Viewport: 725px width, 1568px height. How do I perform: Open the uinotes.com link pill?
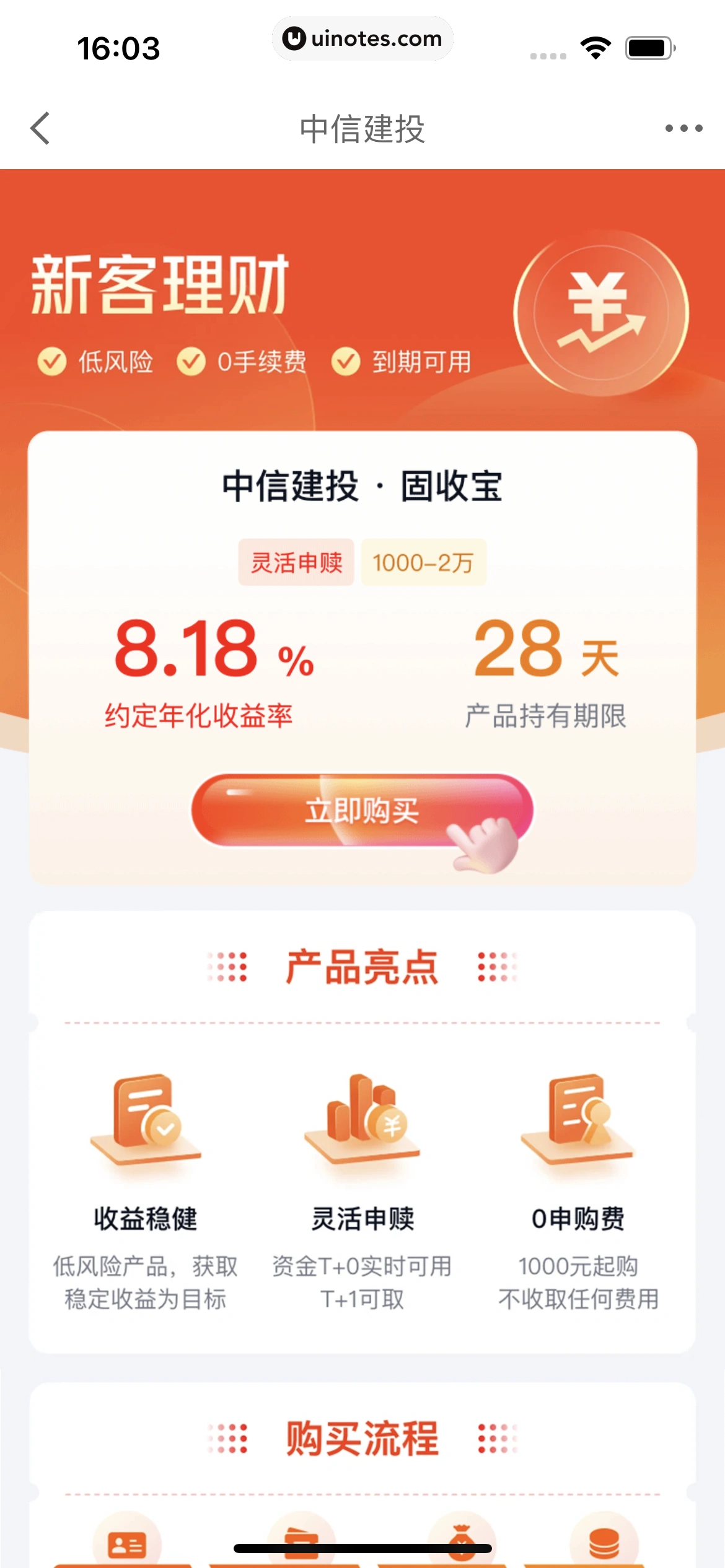coord(362,38)
